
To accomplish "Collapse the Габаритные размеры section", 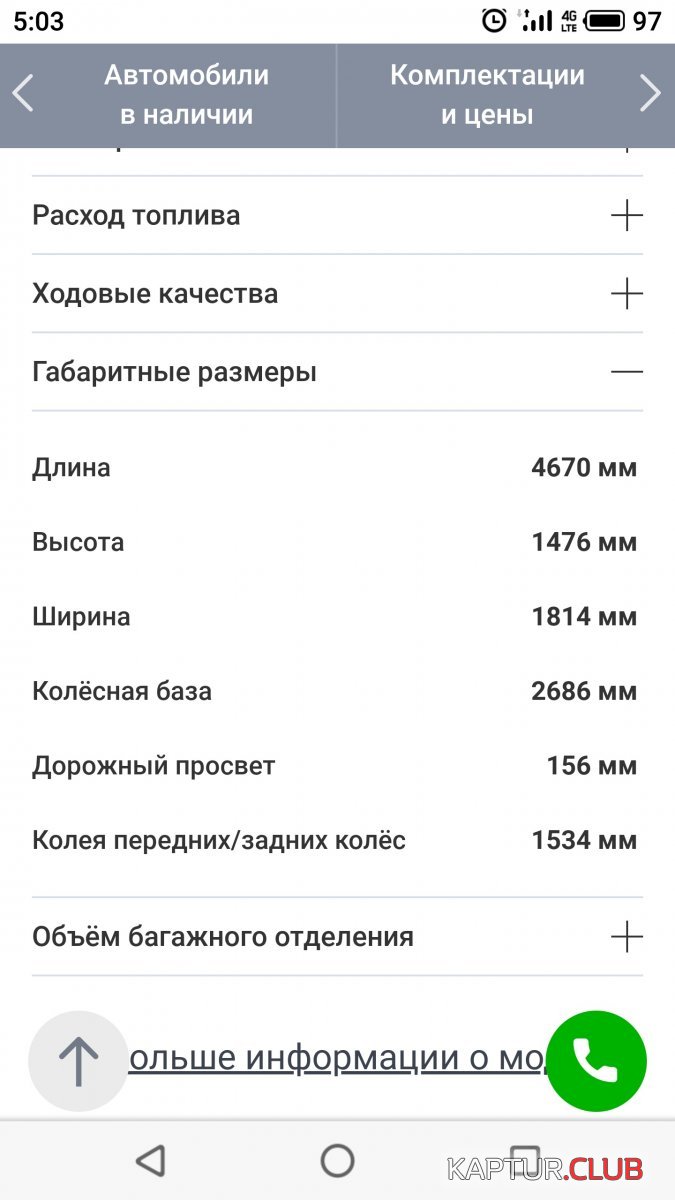I will [x=626, y=372].
